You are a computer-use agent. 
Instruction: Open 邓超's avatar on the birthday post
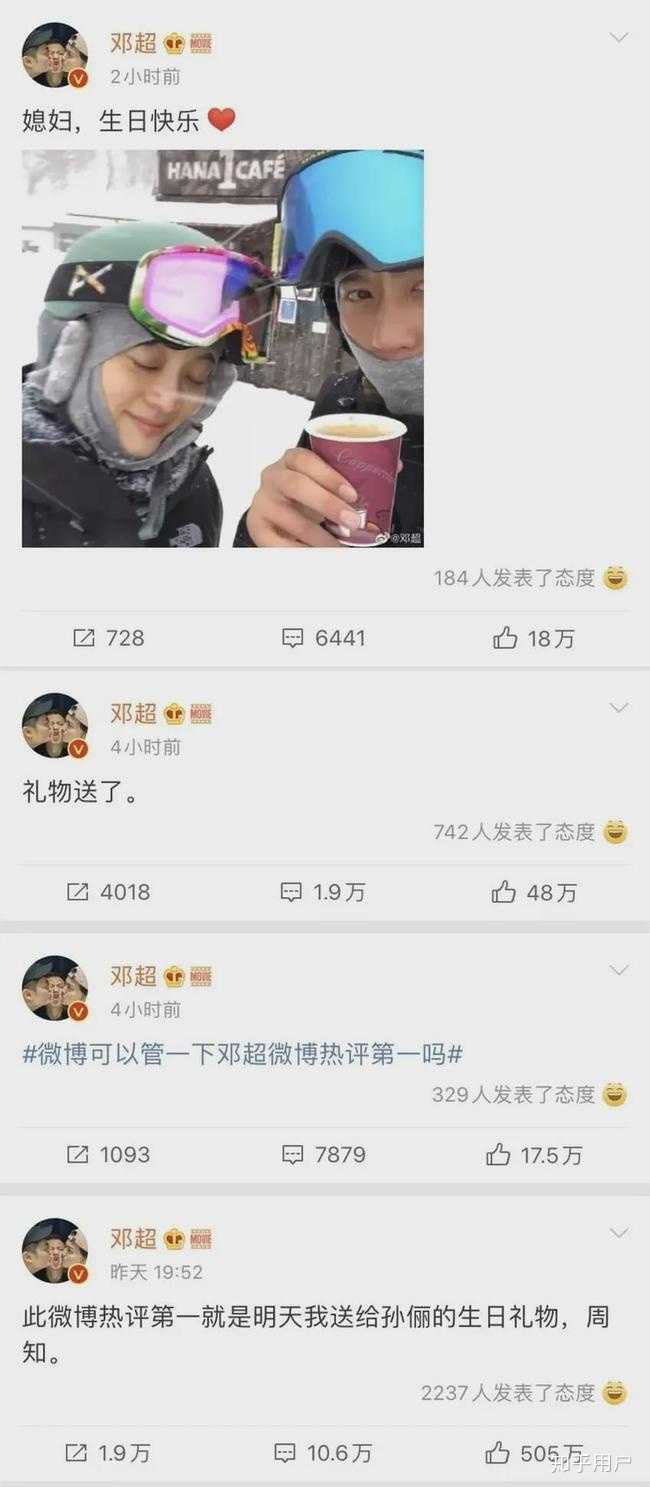[55, 56]
